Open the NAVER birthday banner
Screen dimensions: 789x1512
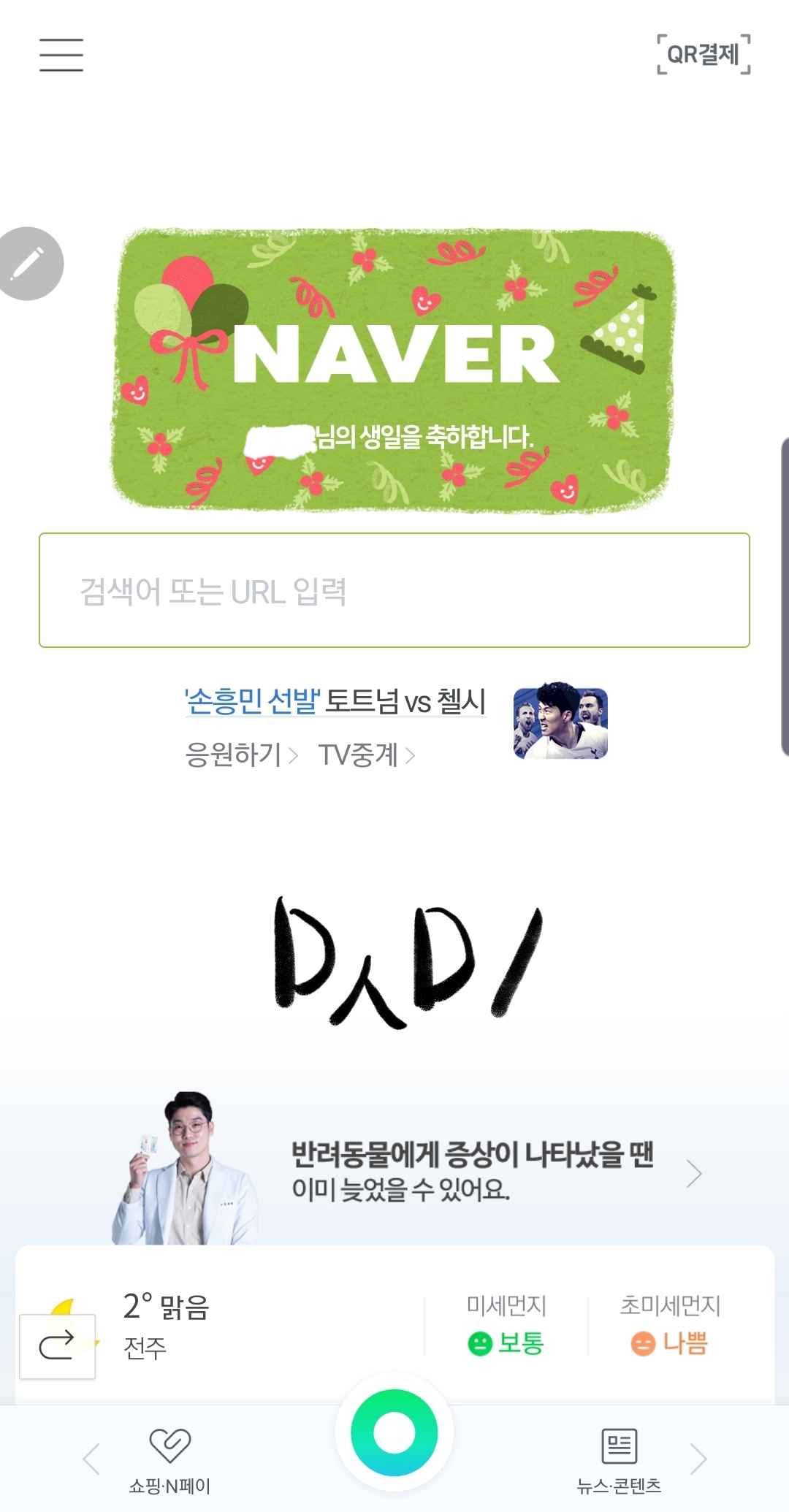click(x=394, y=370)
